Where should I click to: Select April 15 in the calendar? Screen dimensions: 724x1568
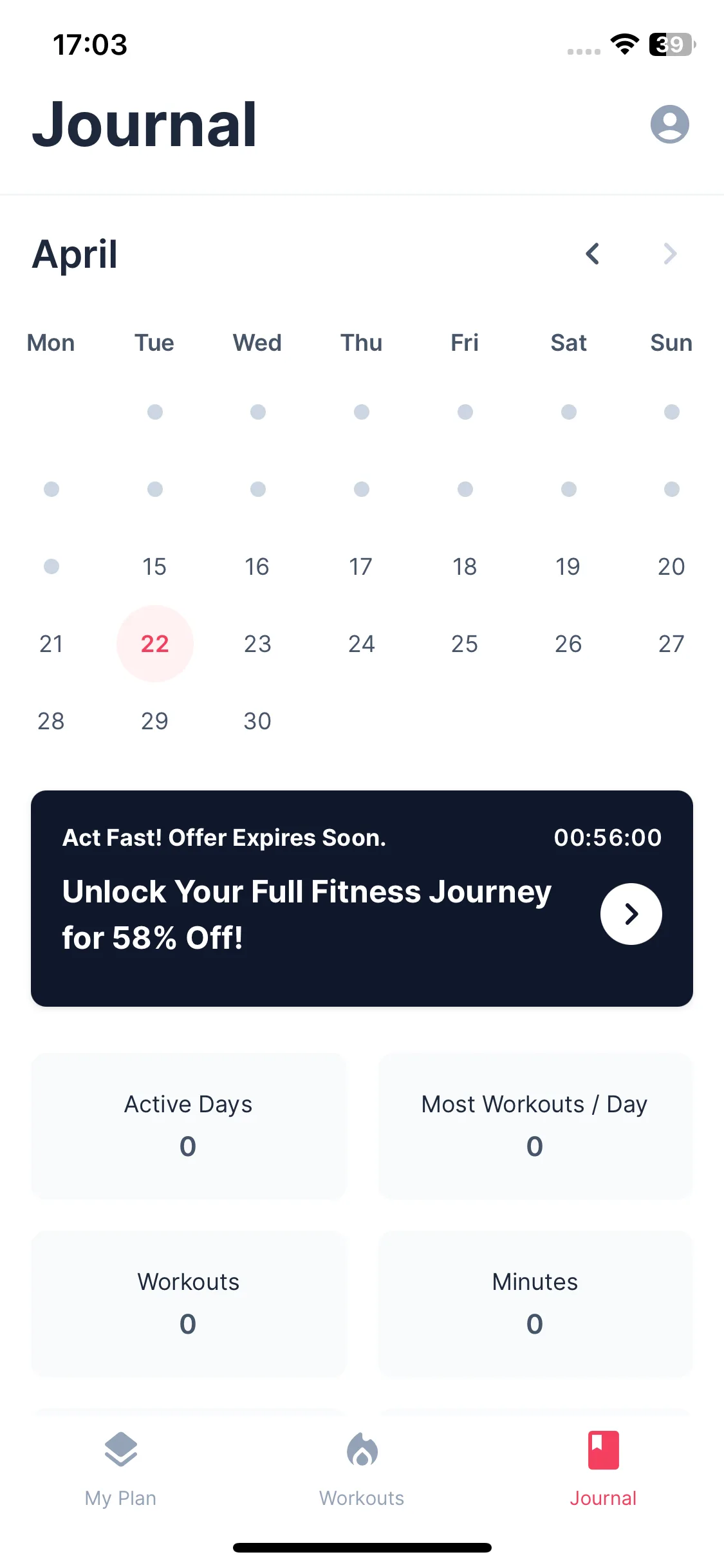154,566
